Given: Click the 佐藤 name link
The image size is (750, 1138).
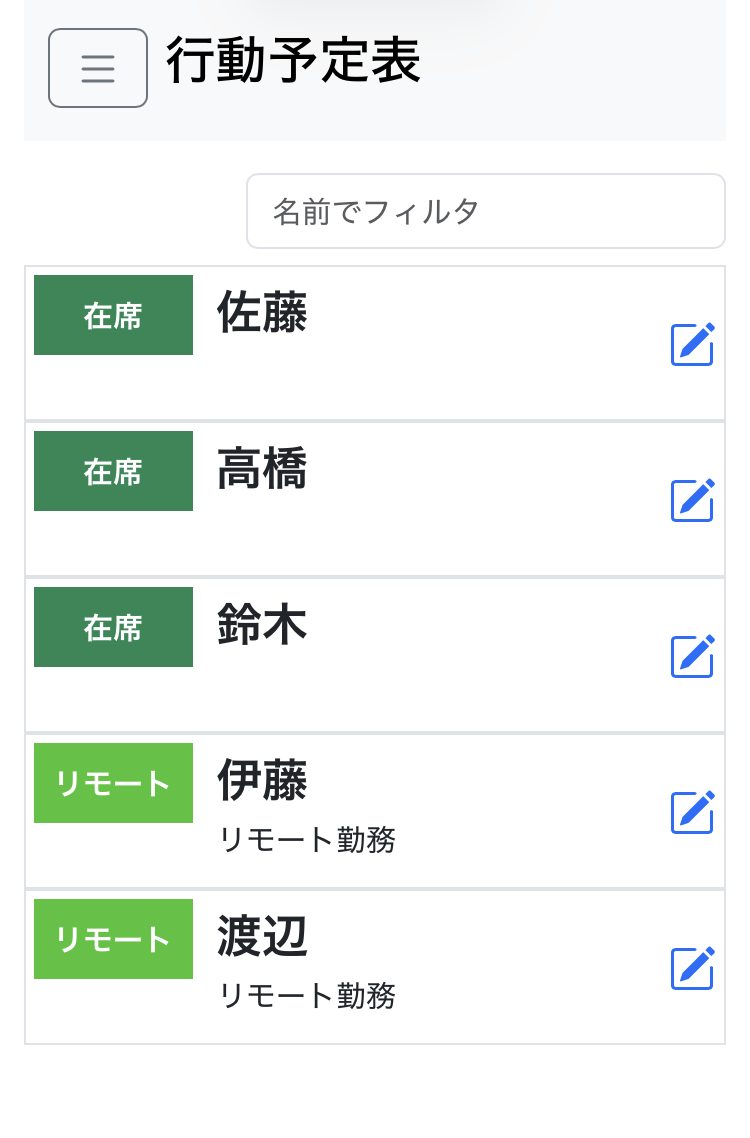Looking at the screenshot, I should (x=260, y=313).
